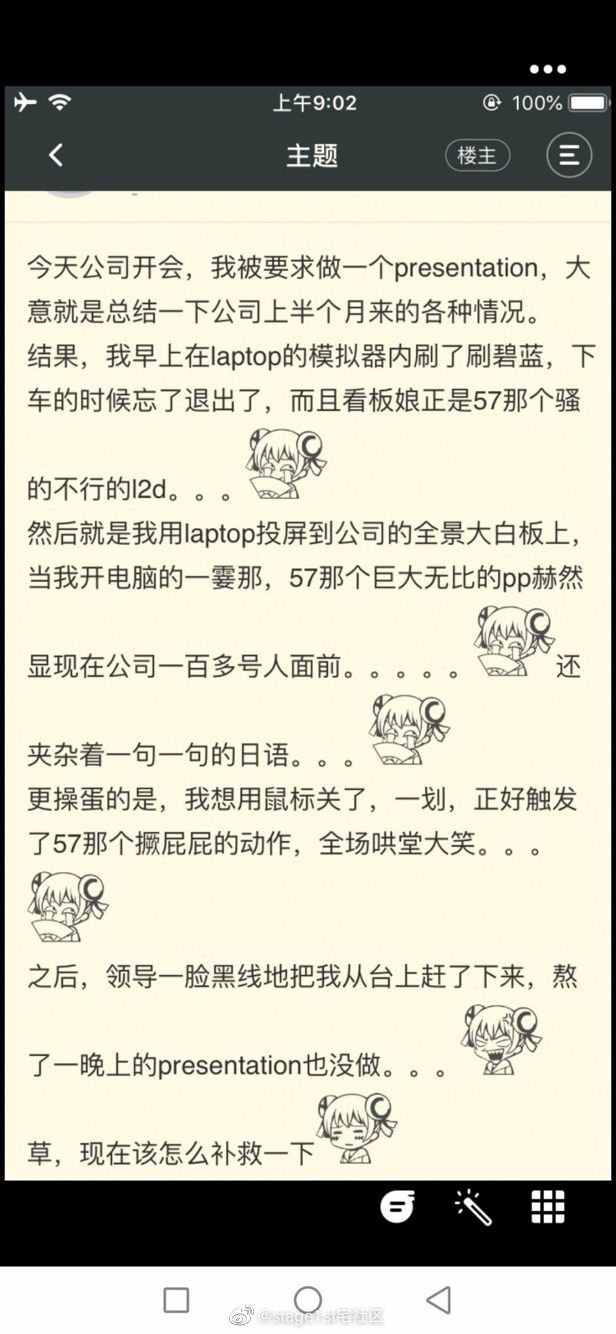
Task: Open the three-dot overflow menu
Action: [x=547, y=69]
